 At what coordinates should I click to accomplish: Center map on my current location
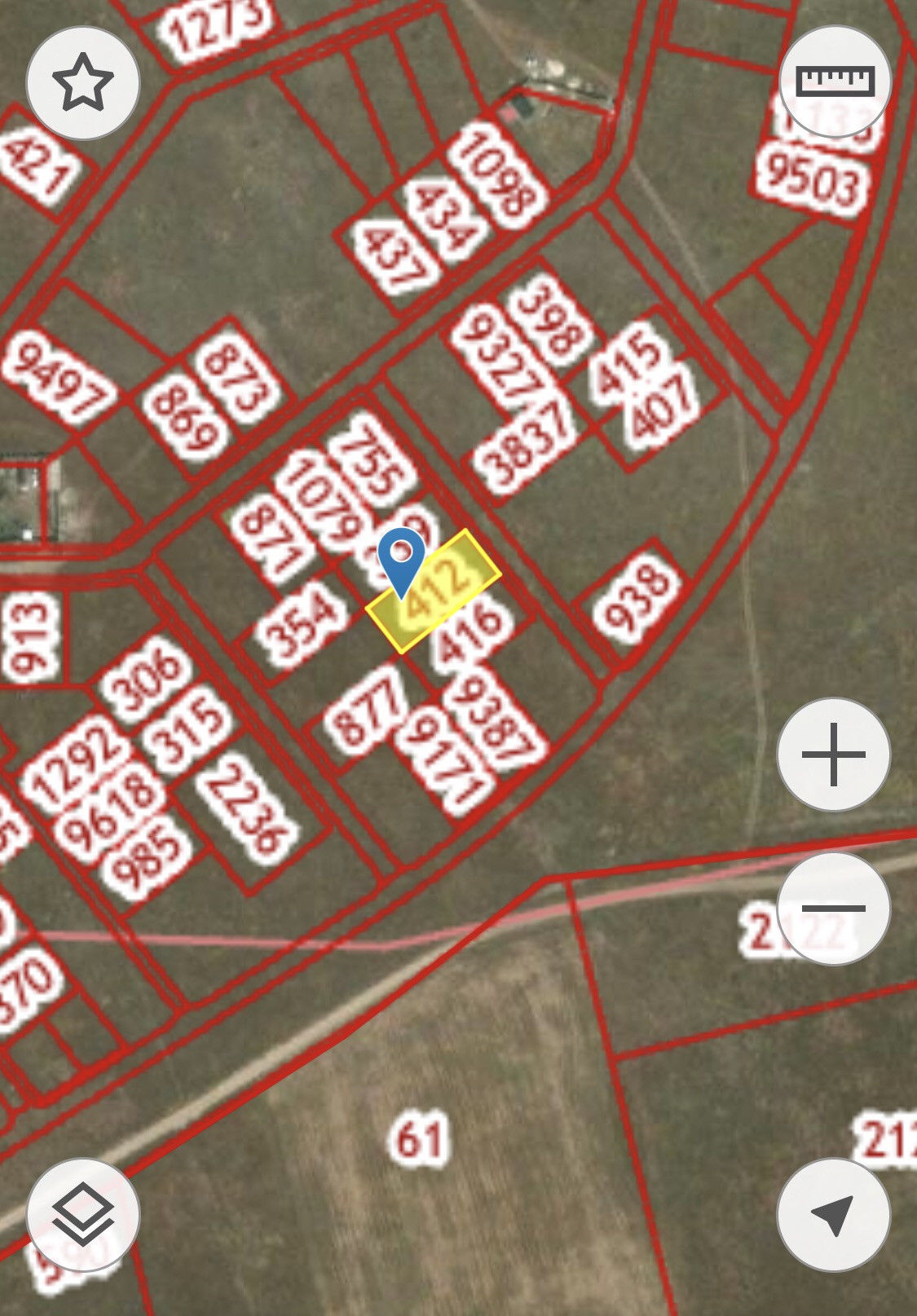833,1214
